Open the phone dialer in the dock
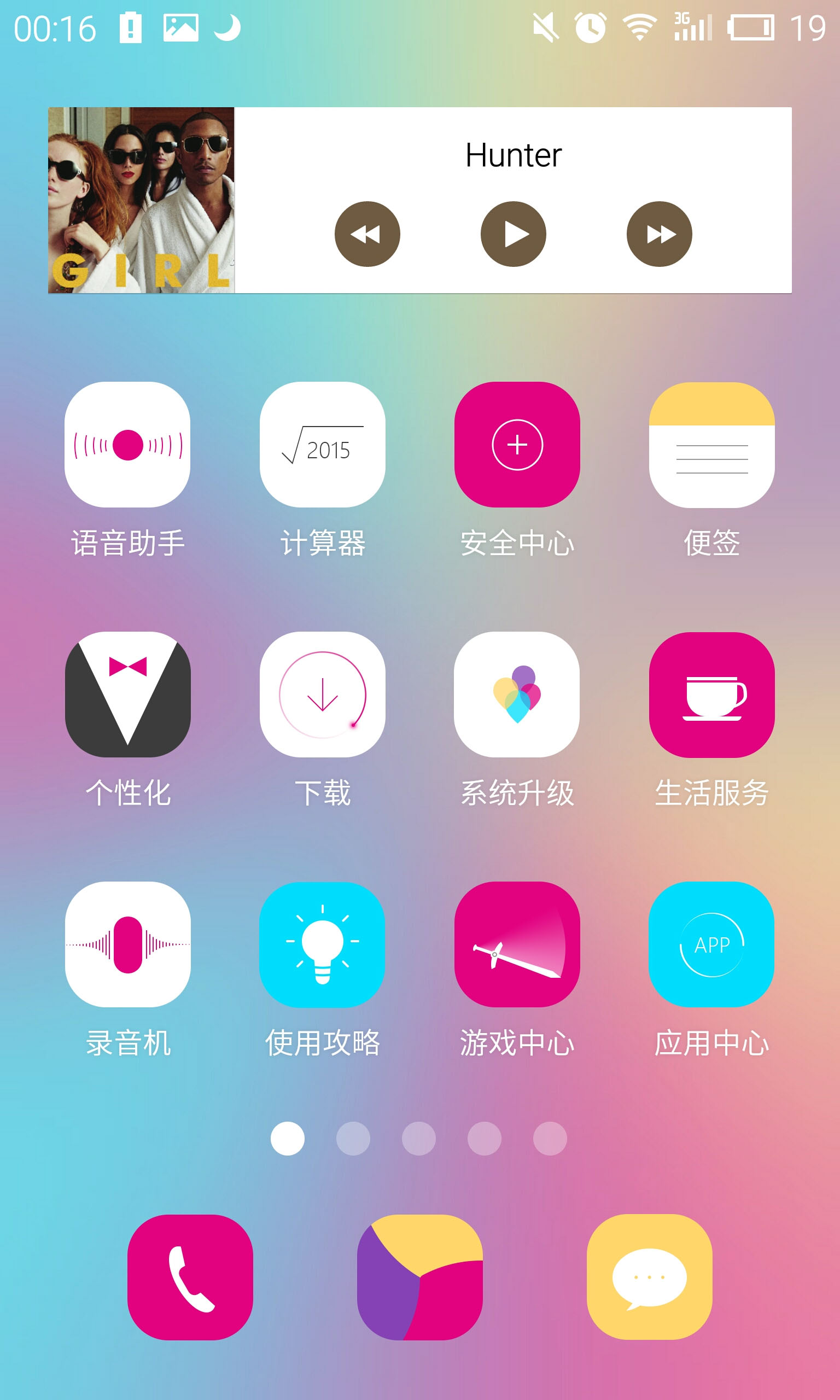840x1400 pixels. click(190, 1277)
